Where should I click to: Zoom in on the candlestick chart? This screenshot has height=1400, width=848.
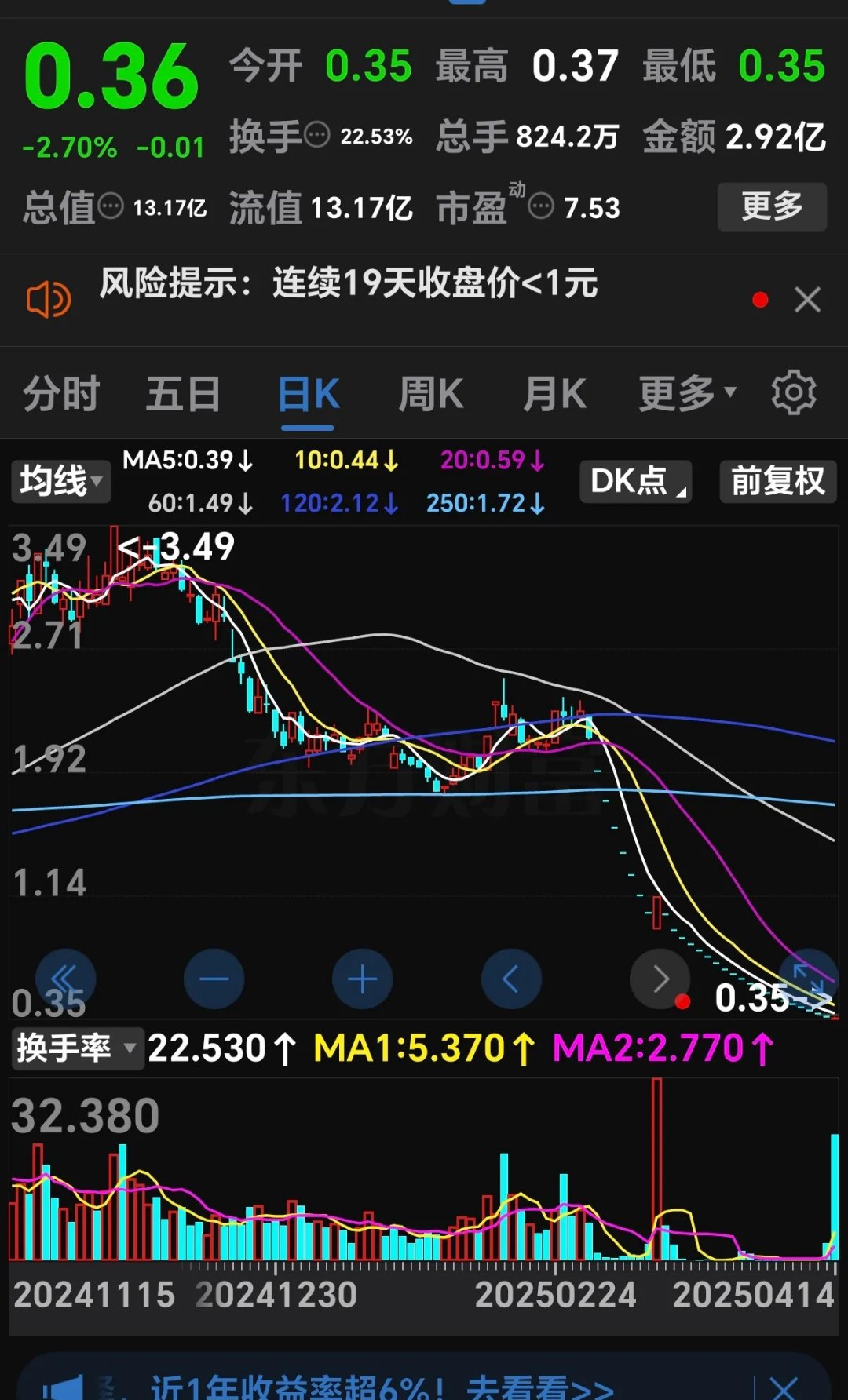(x=361, y=979)
